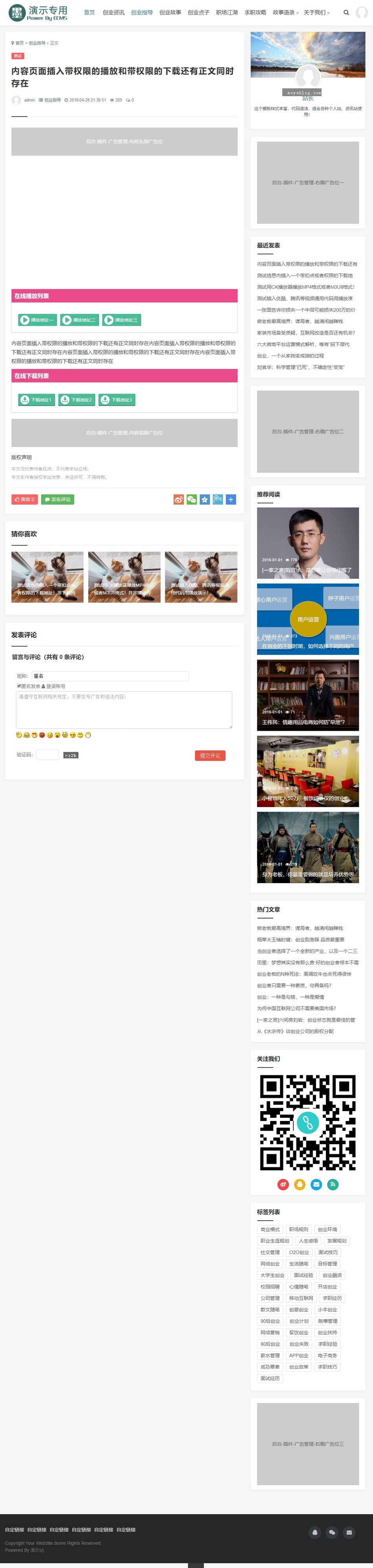Screen dimensions: 373x1568
Task: Enter the 验证码 captcha field
Action: click(48, 755)
